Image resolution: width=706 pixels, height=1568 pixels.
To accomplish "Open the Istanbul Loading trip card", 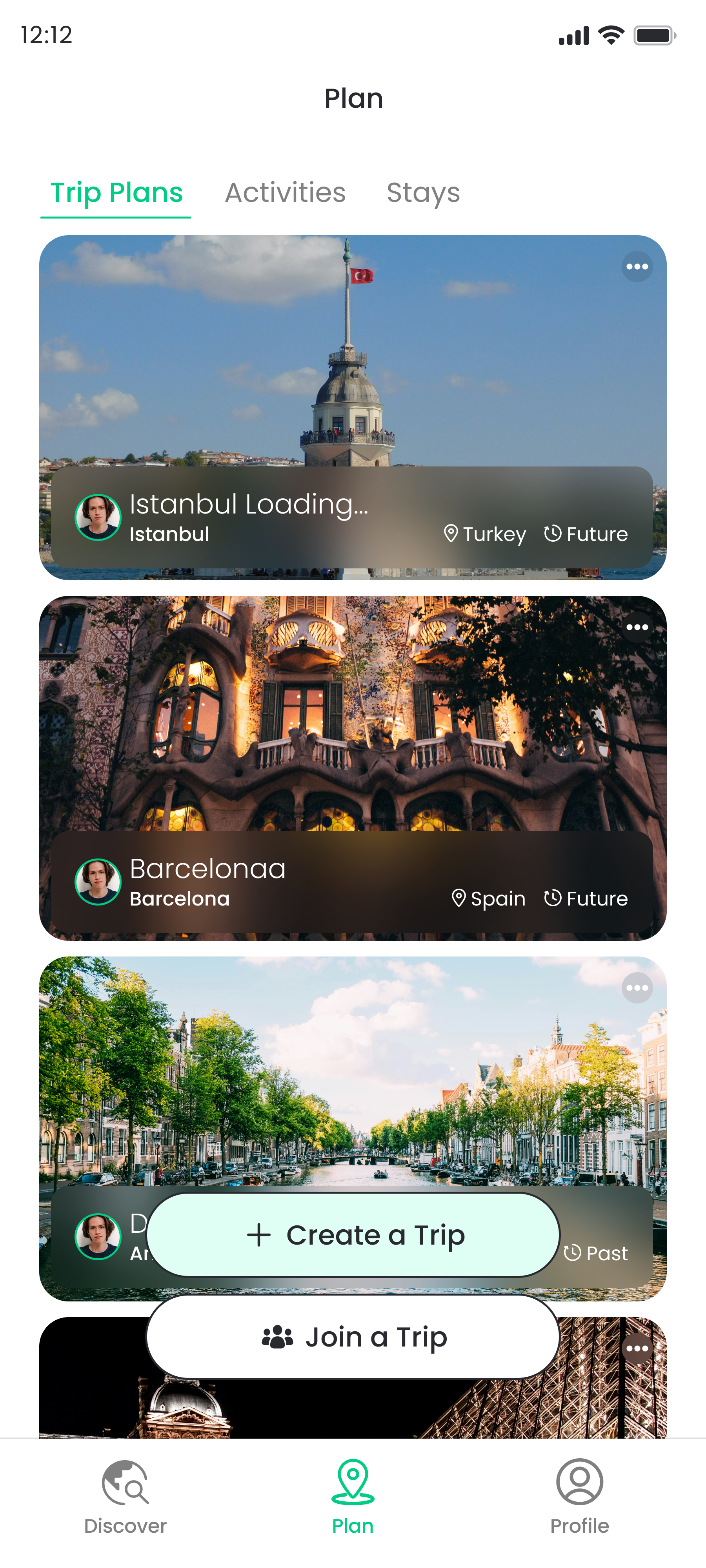I will pos(353,377).
